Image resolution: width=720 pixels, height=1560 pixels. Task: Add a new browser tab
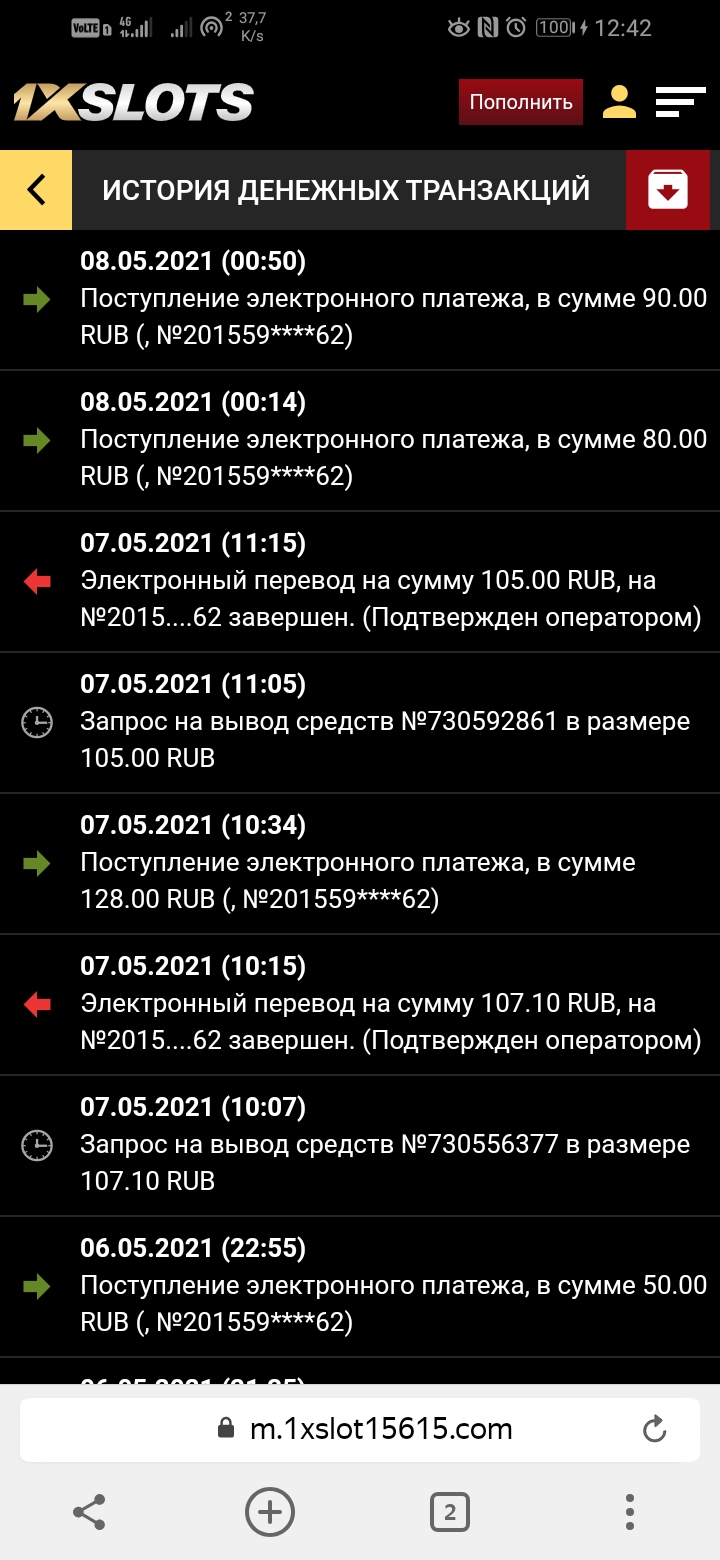[x=270, y=1512]
